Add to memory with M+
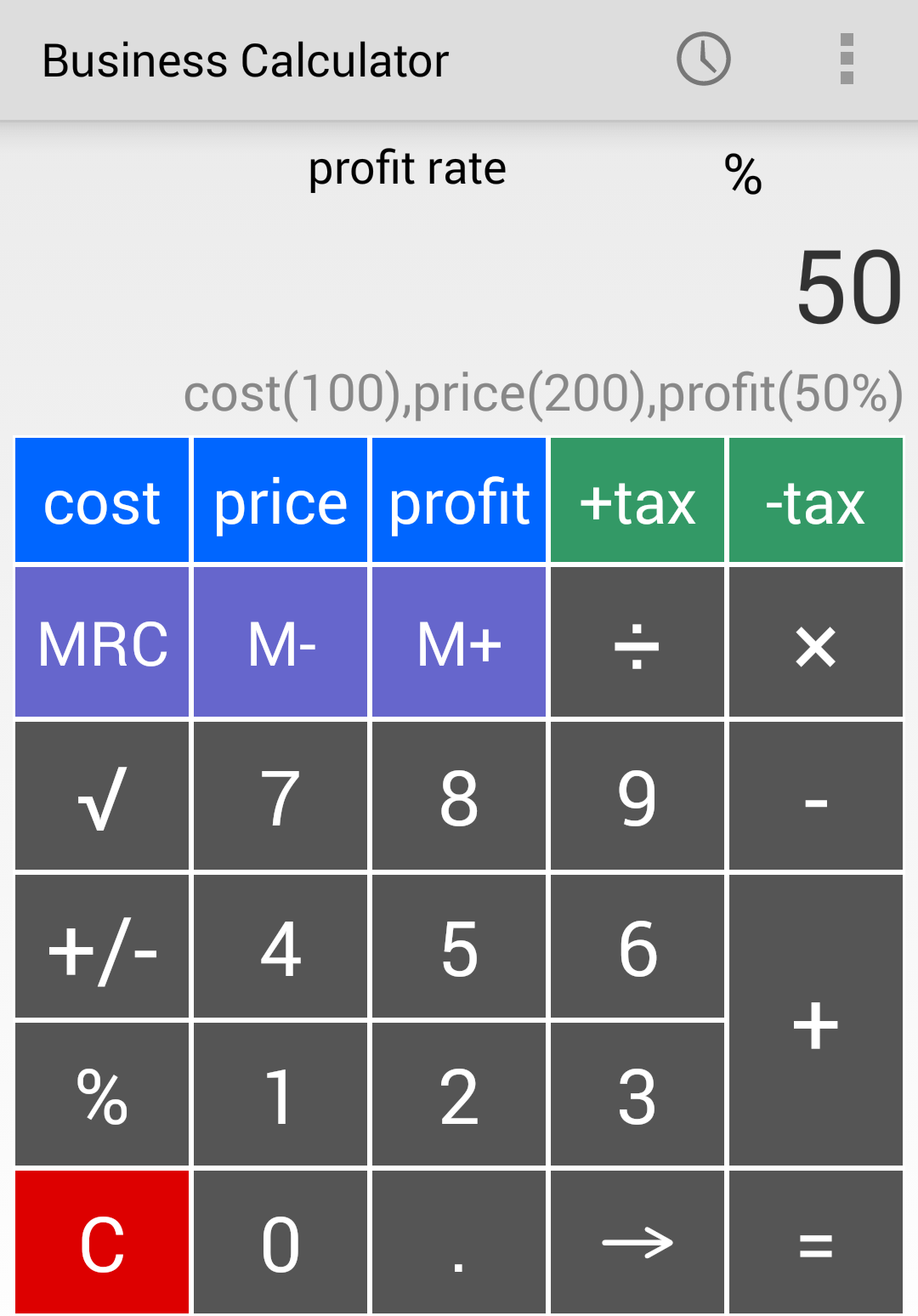Image resolution: width=918 pixels, height=1316 pixels. tap(459, 643)
